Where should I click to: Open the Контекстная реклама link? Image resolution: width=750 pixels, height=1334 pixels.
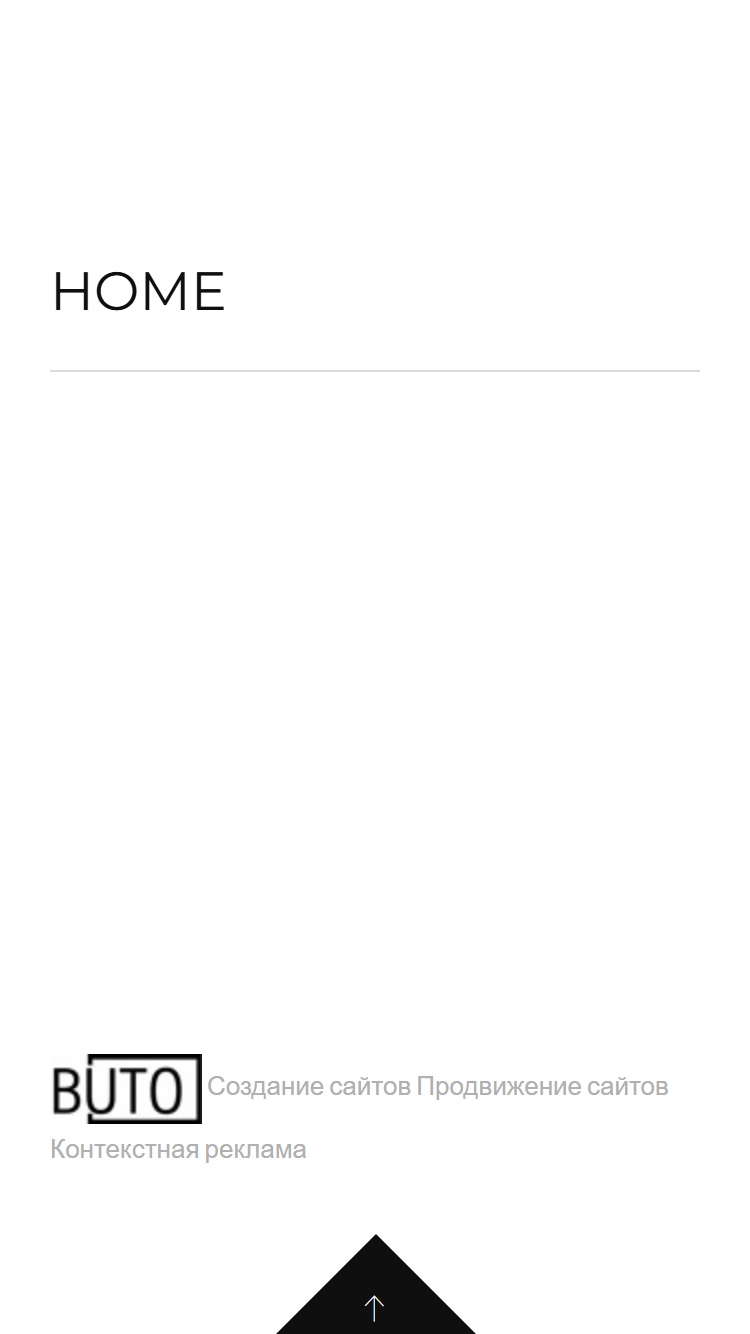[x=178, y=1149]
